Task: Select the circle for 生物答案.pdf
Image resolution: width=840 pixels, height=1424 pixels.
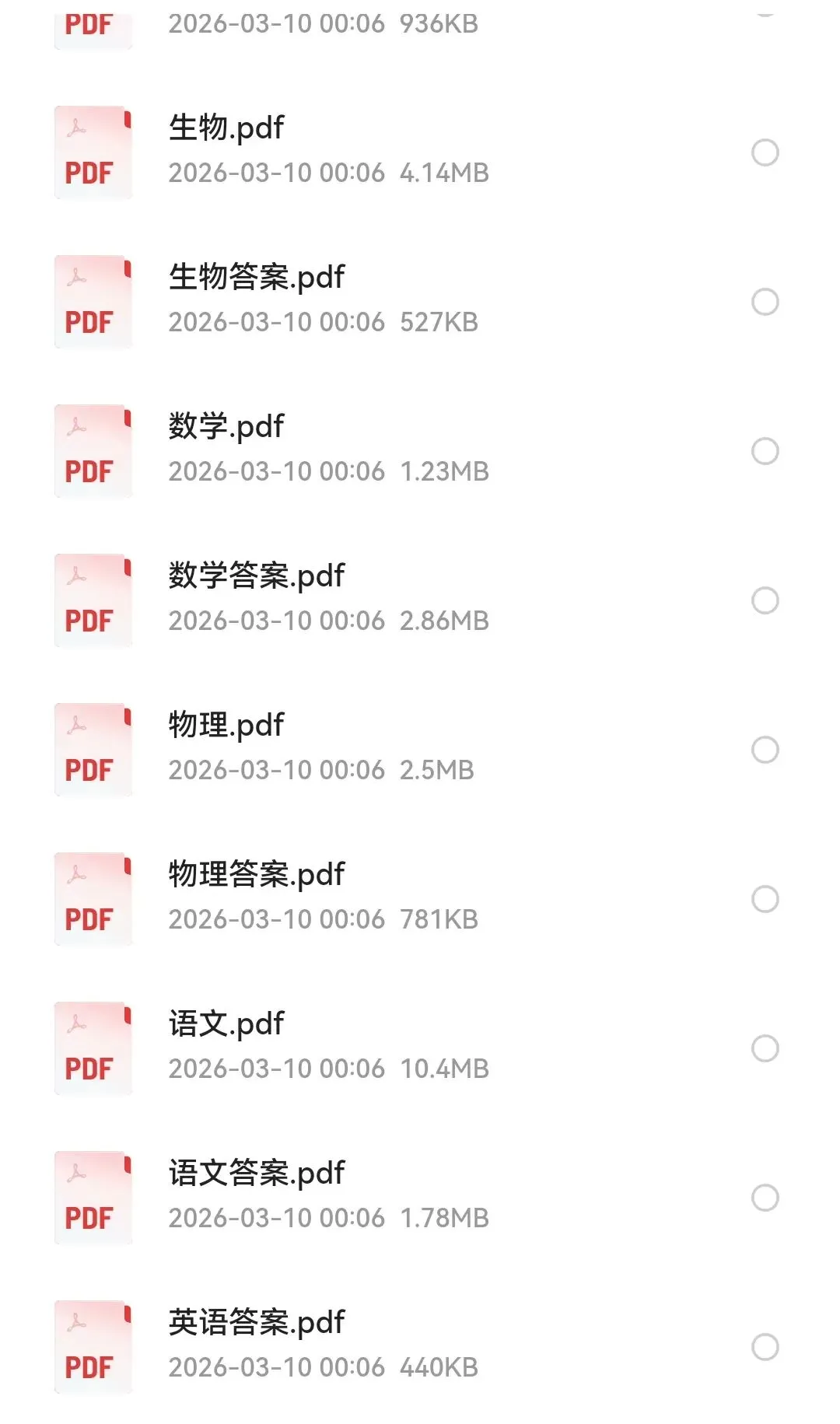Action: (x=765, y=302)
